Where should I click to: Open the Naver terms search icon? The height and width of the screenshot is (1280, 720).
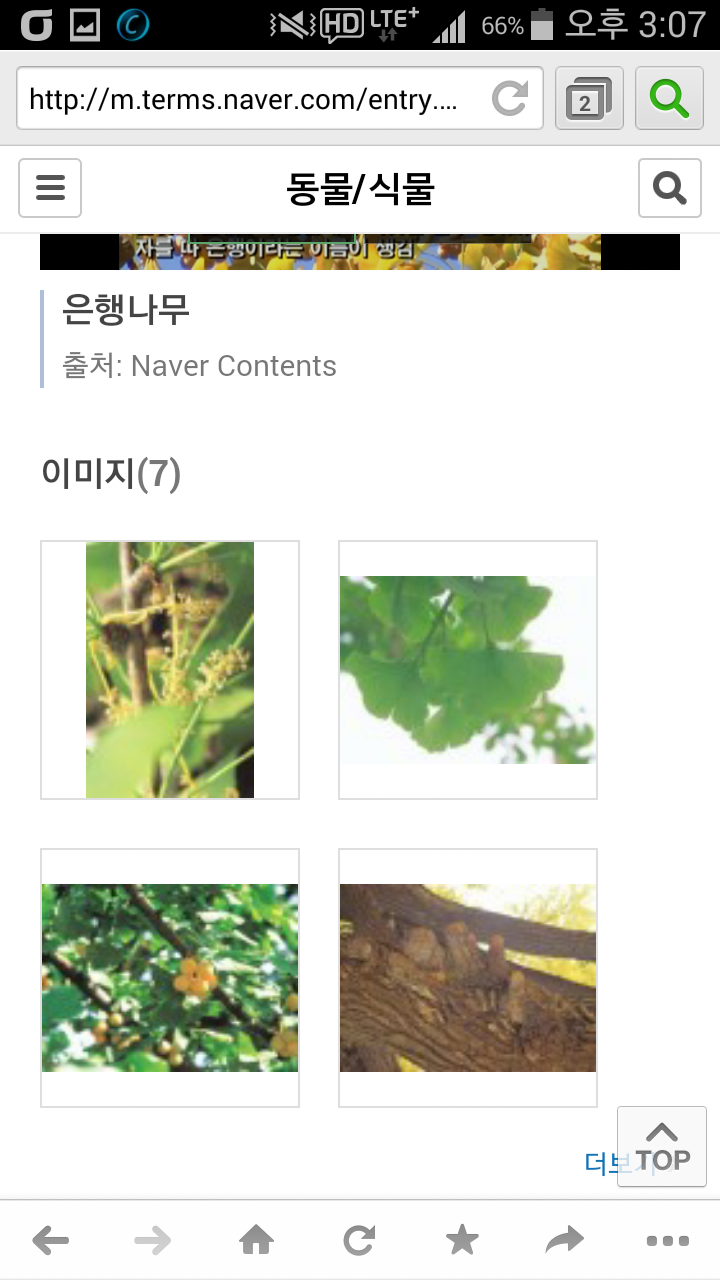[x=669, y=188]
